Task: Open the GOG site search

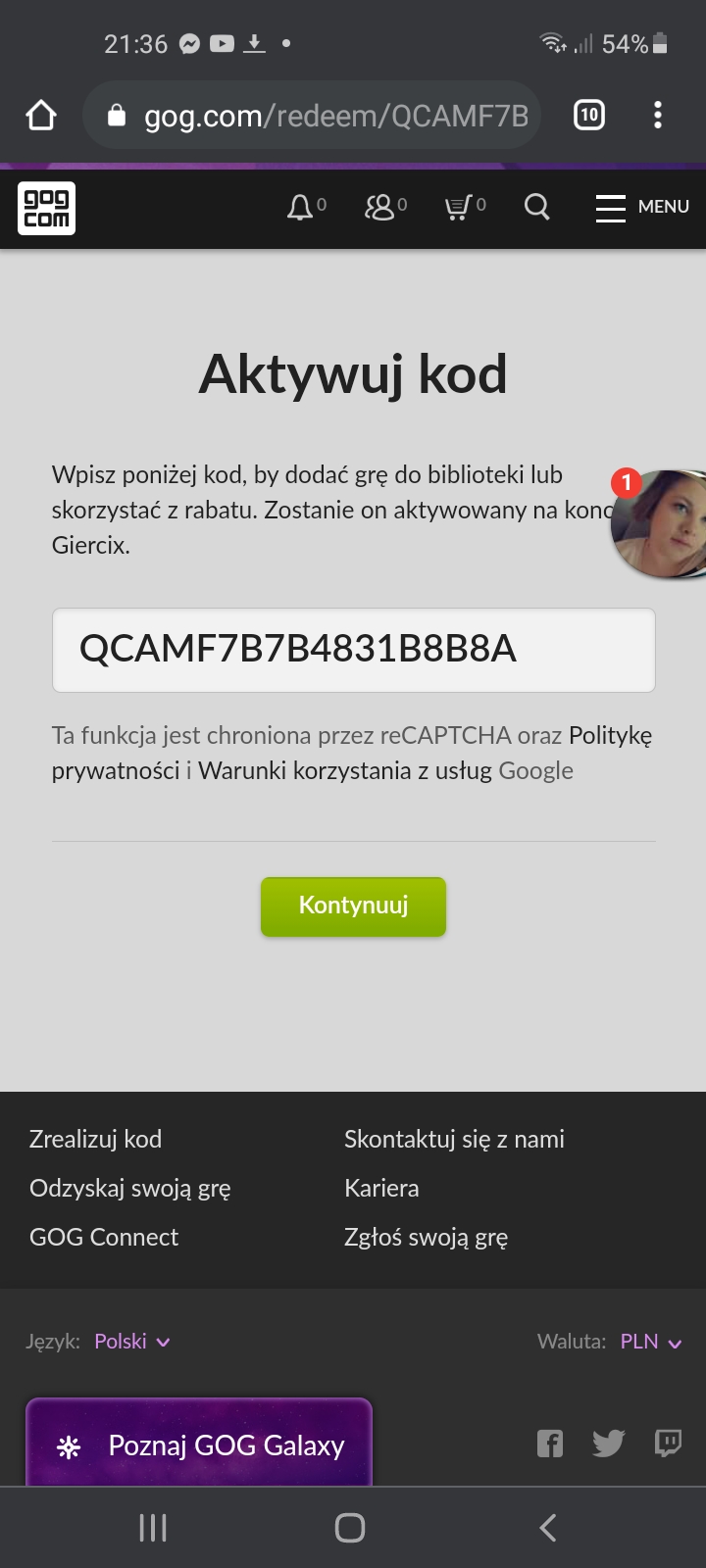Action: point(537,207)
